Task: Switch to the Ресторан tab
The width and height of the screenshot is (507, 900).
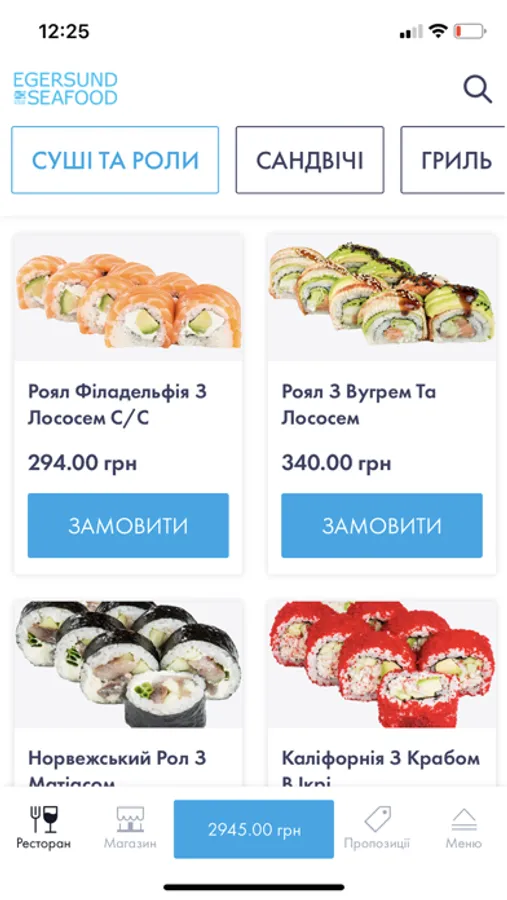Action: (44, 828)
